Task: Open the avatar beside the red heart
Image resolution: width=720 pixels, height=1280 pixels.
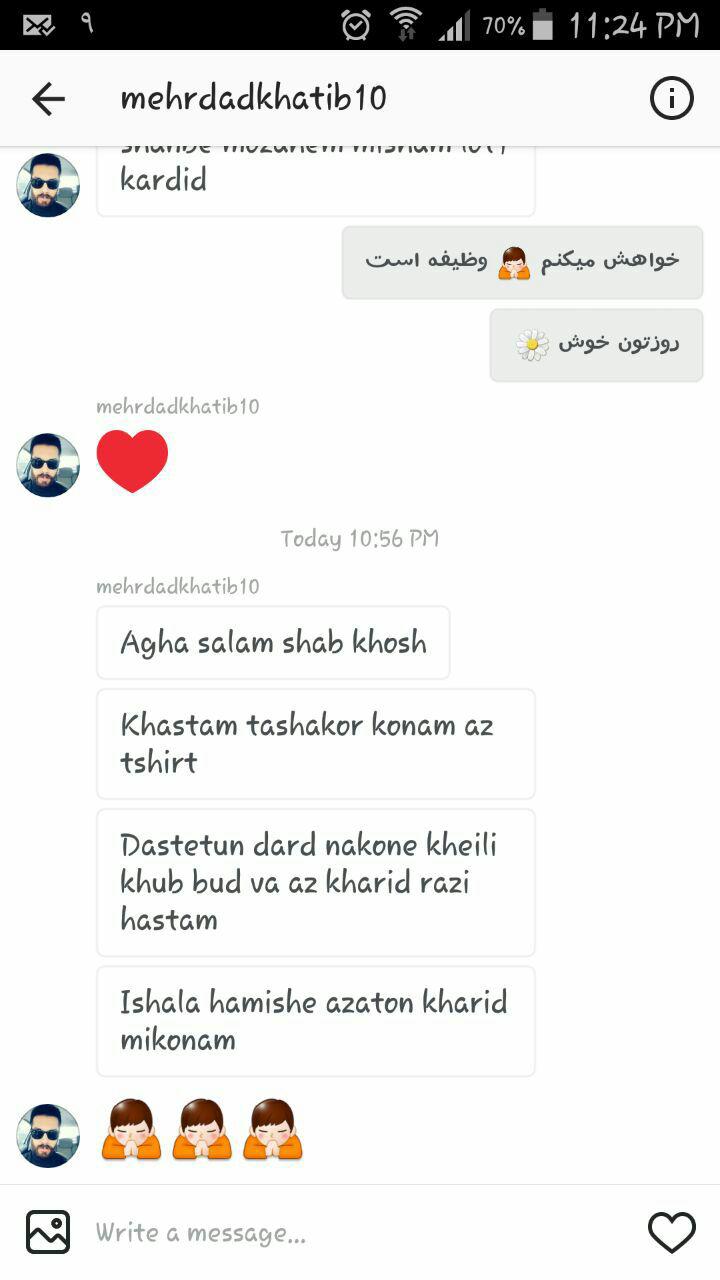Action: point(48,465)
